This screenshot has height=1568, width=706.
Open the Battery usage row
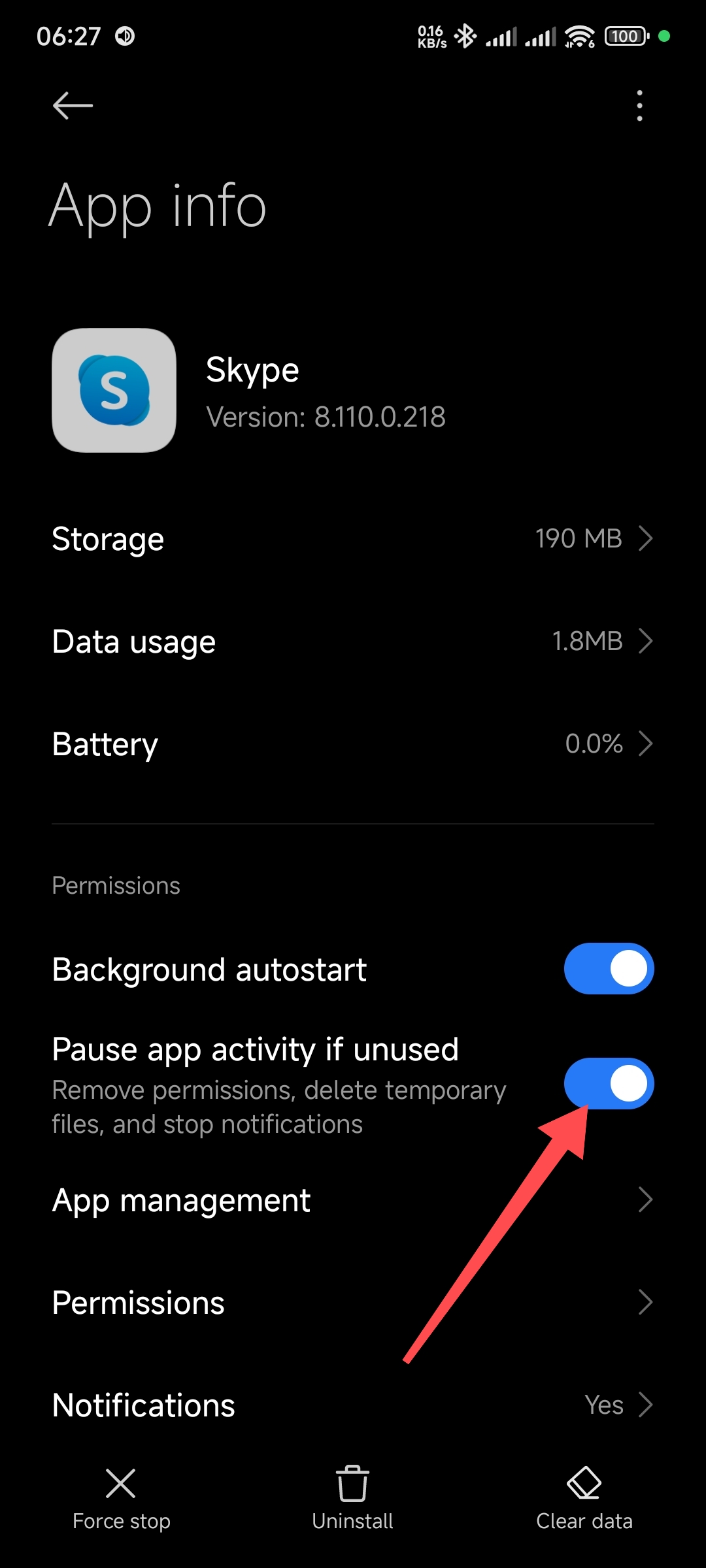tap(353, 744)
